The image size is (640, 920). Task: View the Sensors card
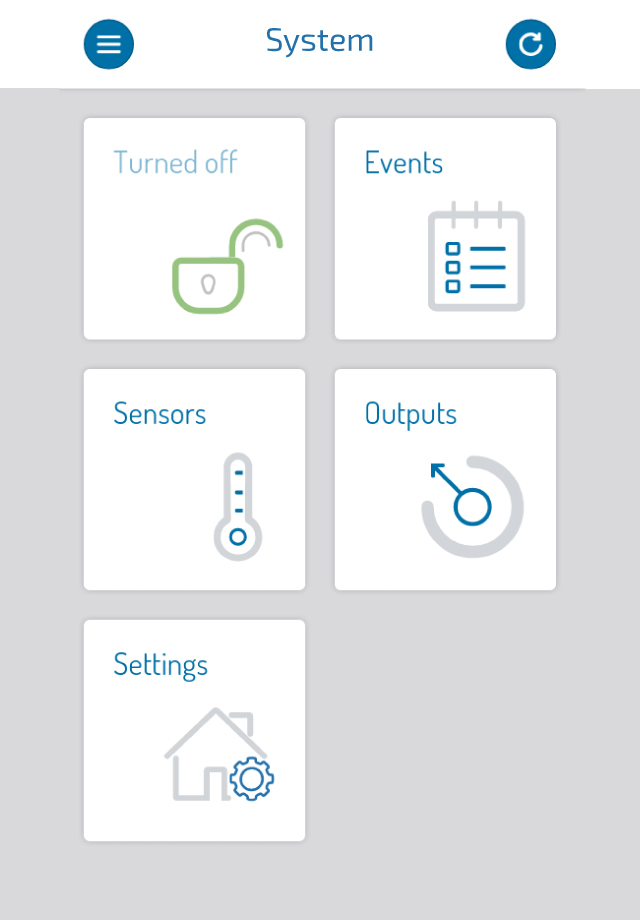[x=194, y=480]
